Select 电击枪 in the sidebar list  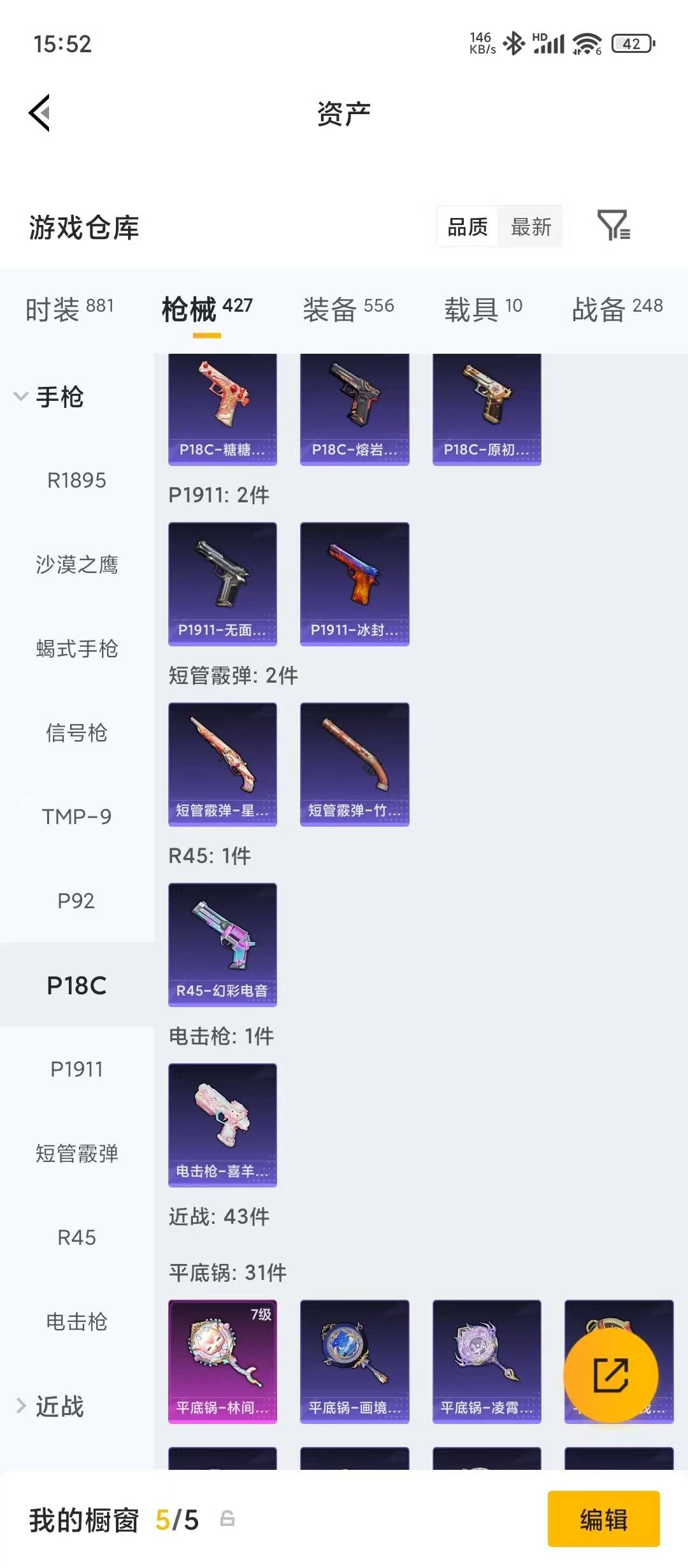[x=76, y=1323]
